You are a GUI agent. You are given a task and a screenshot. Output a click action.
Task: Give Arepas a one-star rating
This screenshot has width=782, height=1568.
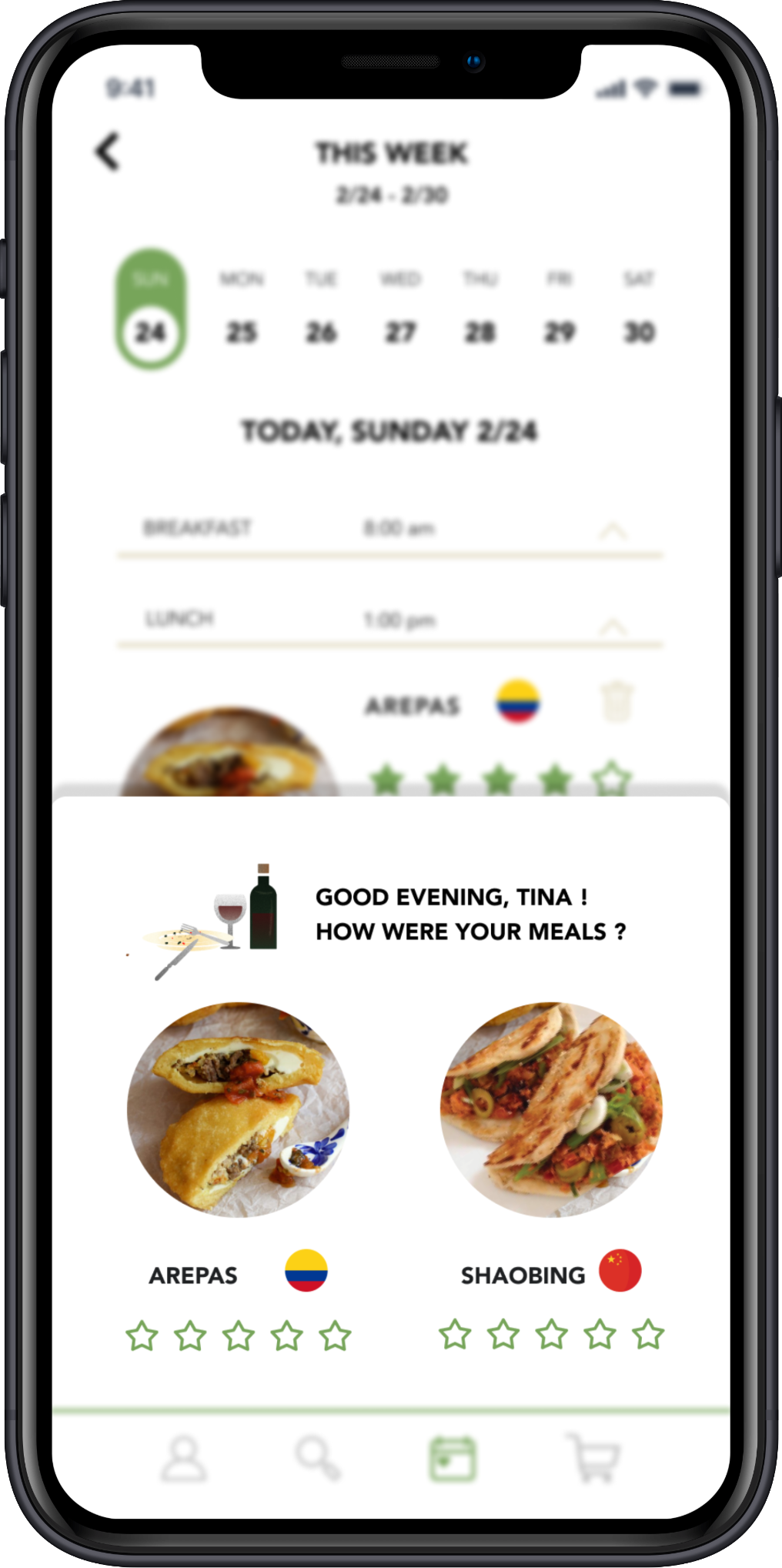142,1336
